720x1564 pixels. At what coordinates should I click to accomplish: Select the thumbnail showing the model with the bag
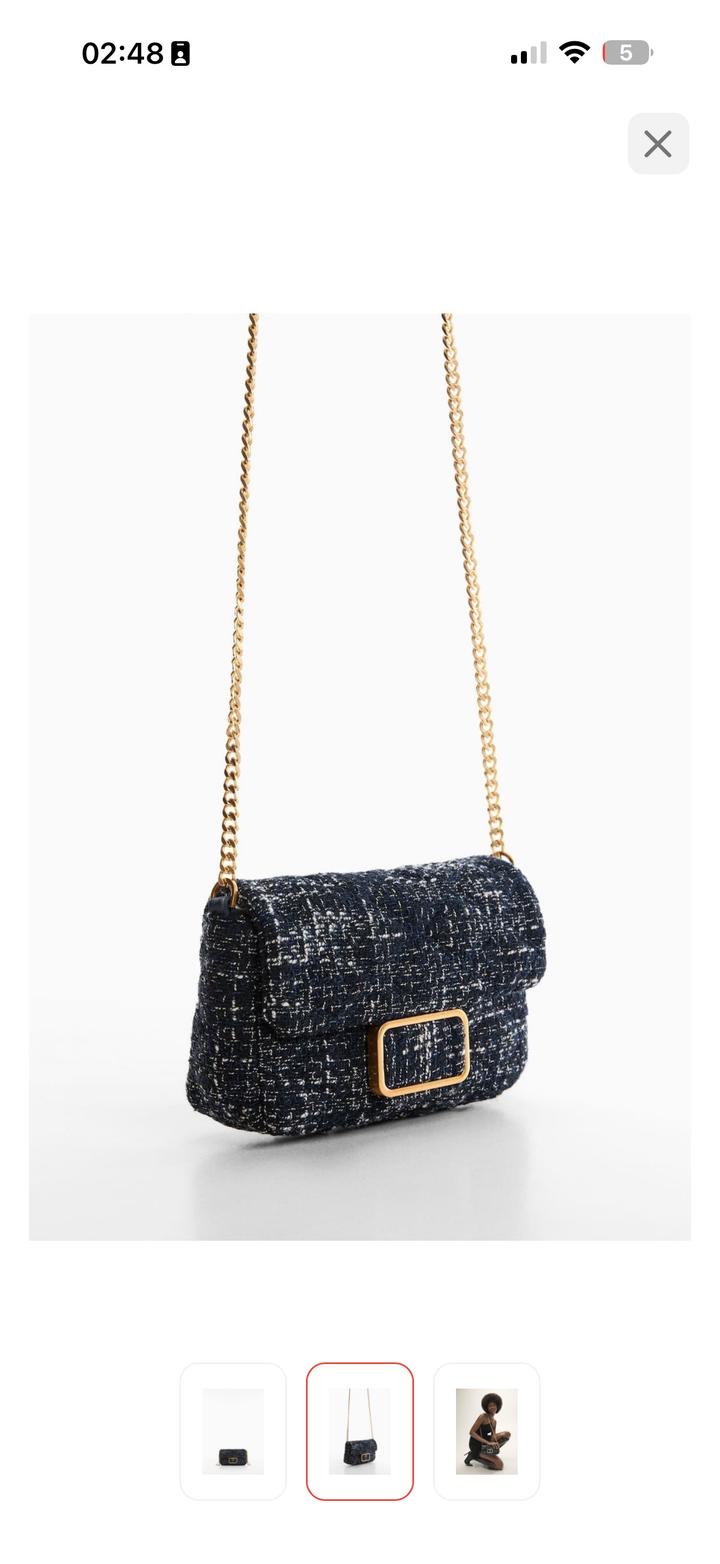tap(486, 1430)
